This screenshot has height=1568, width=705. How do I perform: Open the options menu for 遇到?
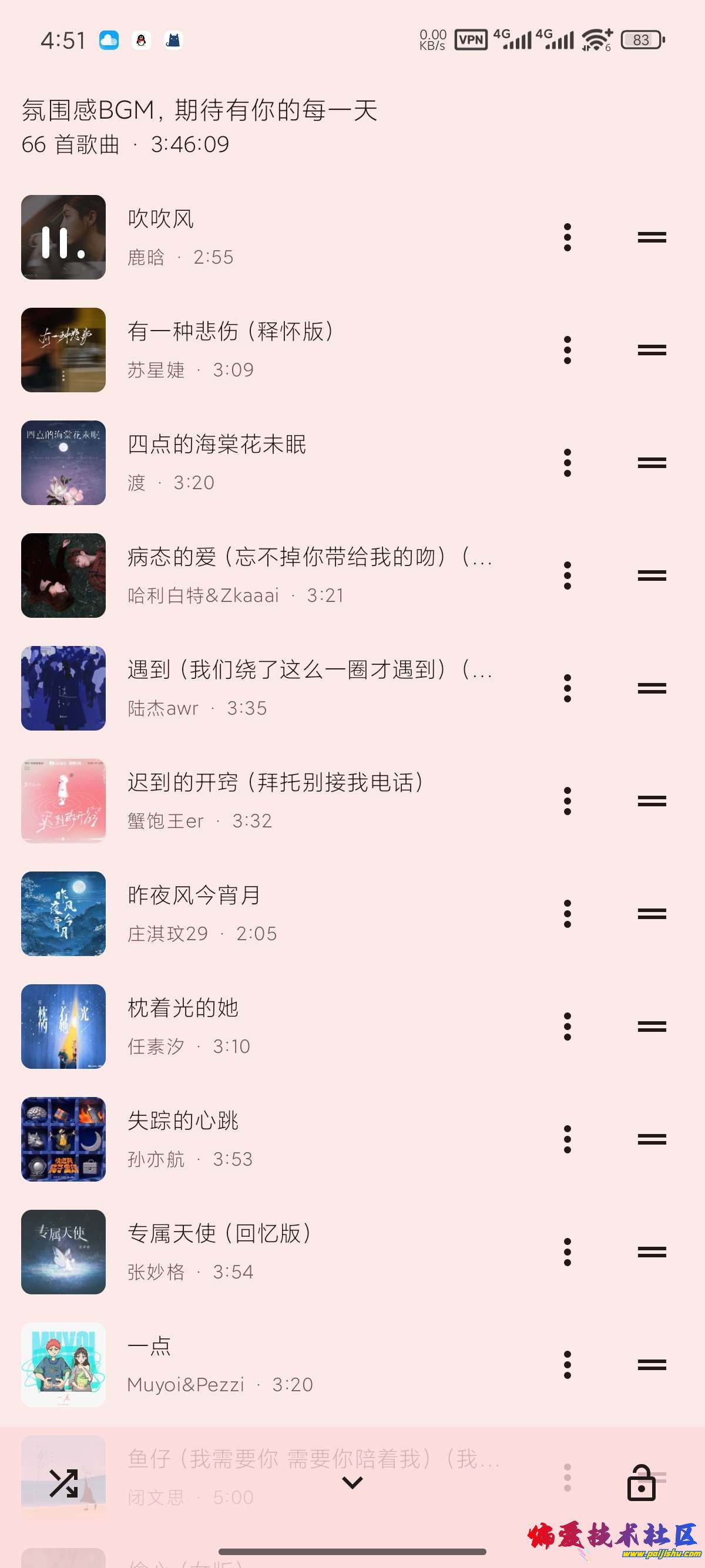566,688
